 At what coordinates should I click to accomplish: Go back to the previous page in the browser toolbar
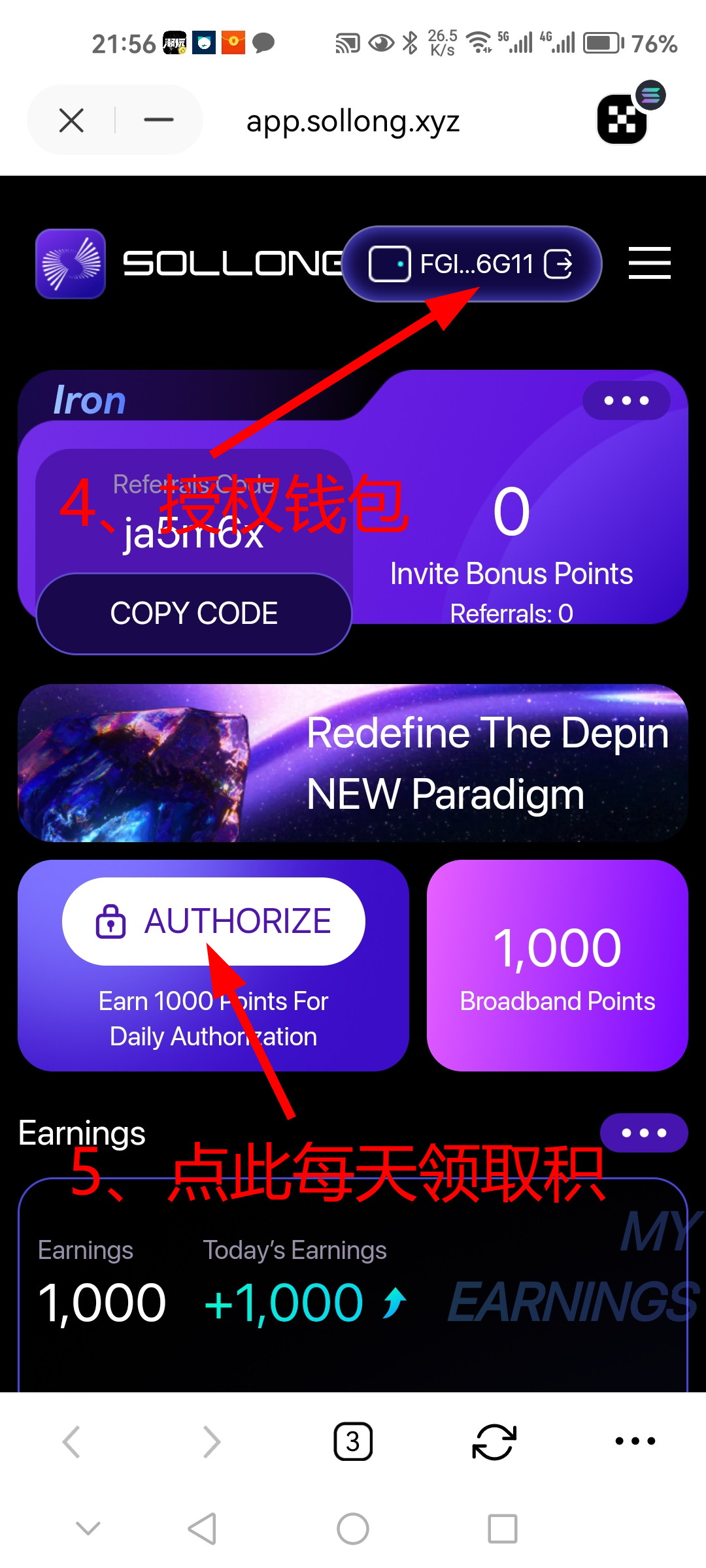[71, 1441]
